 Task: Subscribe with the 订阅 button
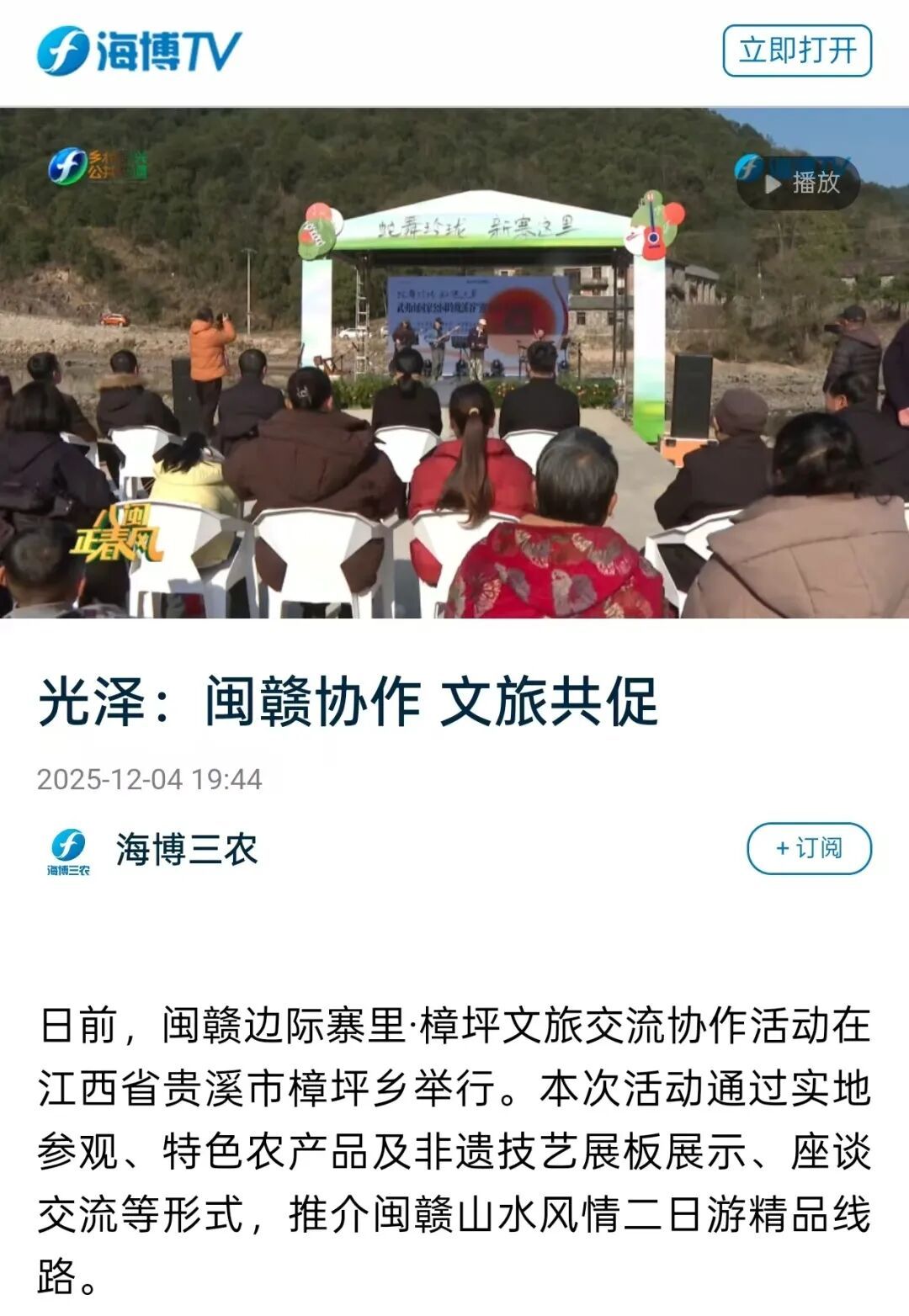tap(808, 848)
